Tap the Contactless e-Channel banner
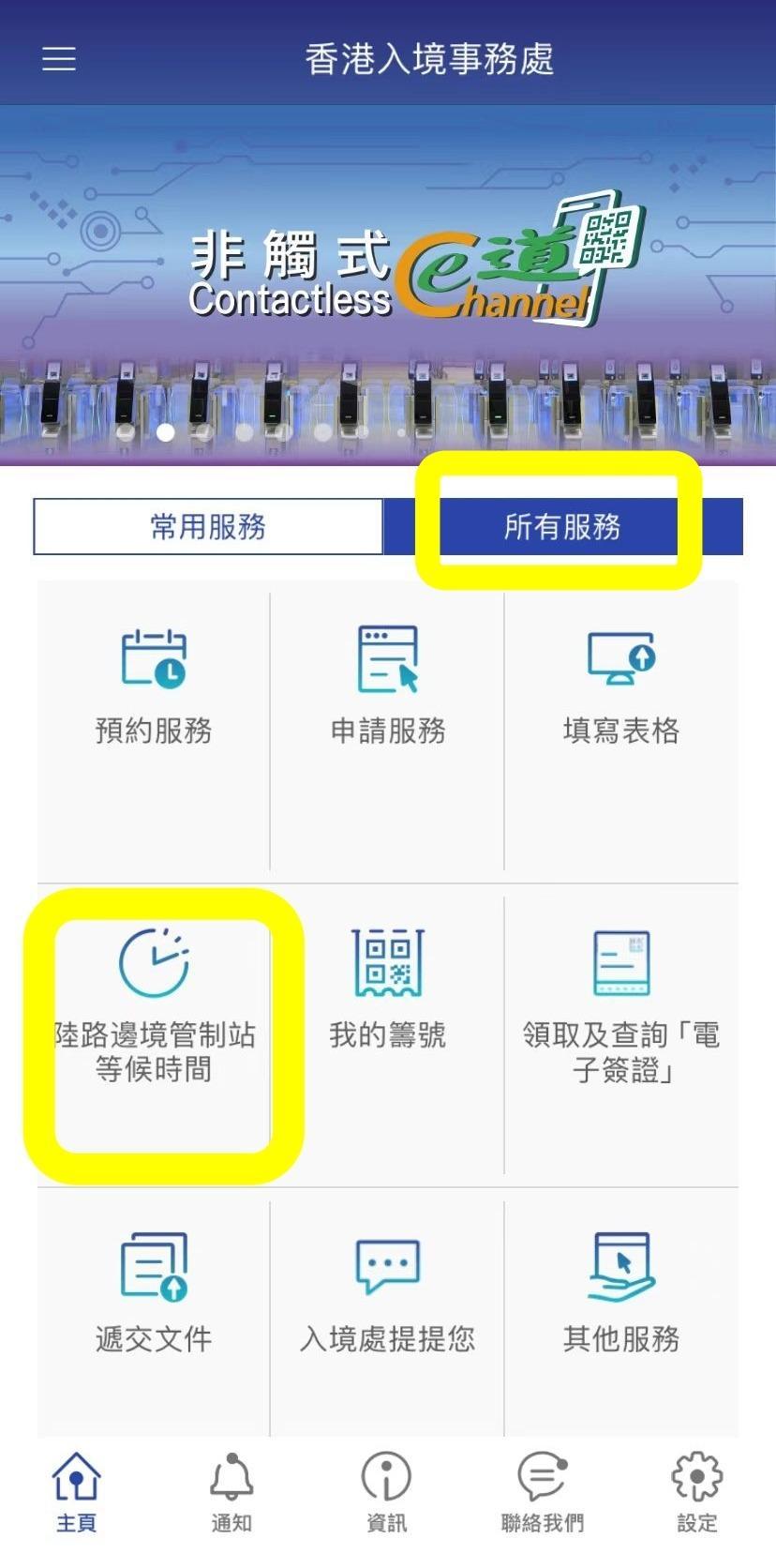This screenshot has height=1568, width=776. (x=388, y=272)
